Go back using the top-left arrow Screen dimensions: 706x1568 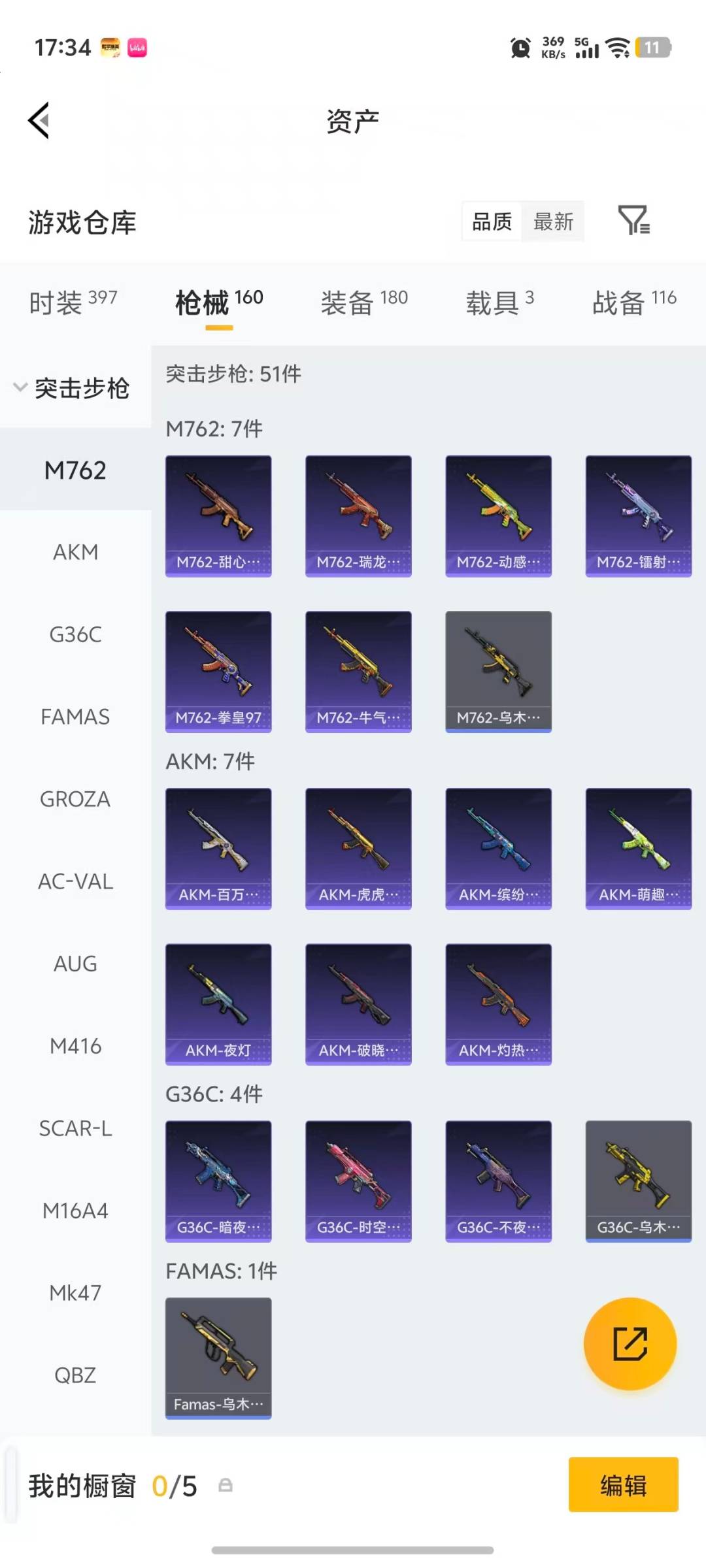tap(39, 121)
